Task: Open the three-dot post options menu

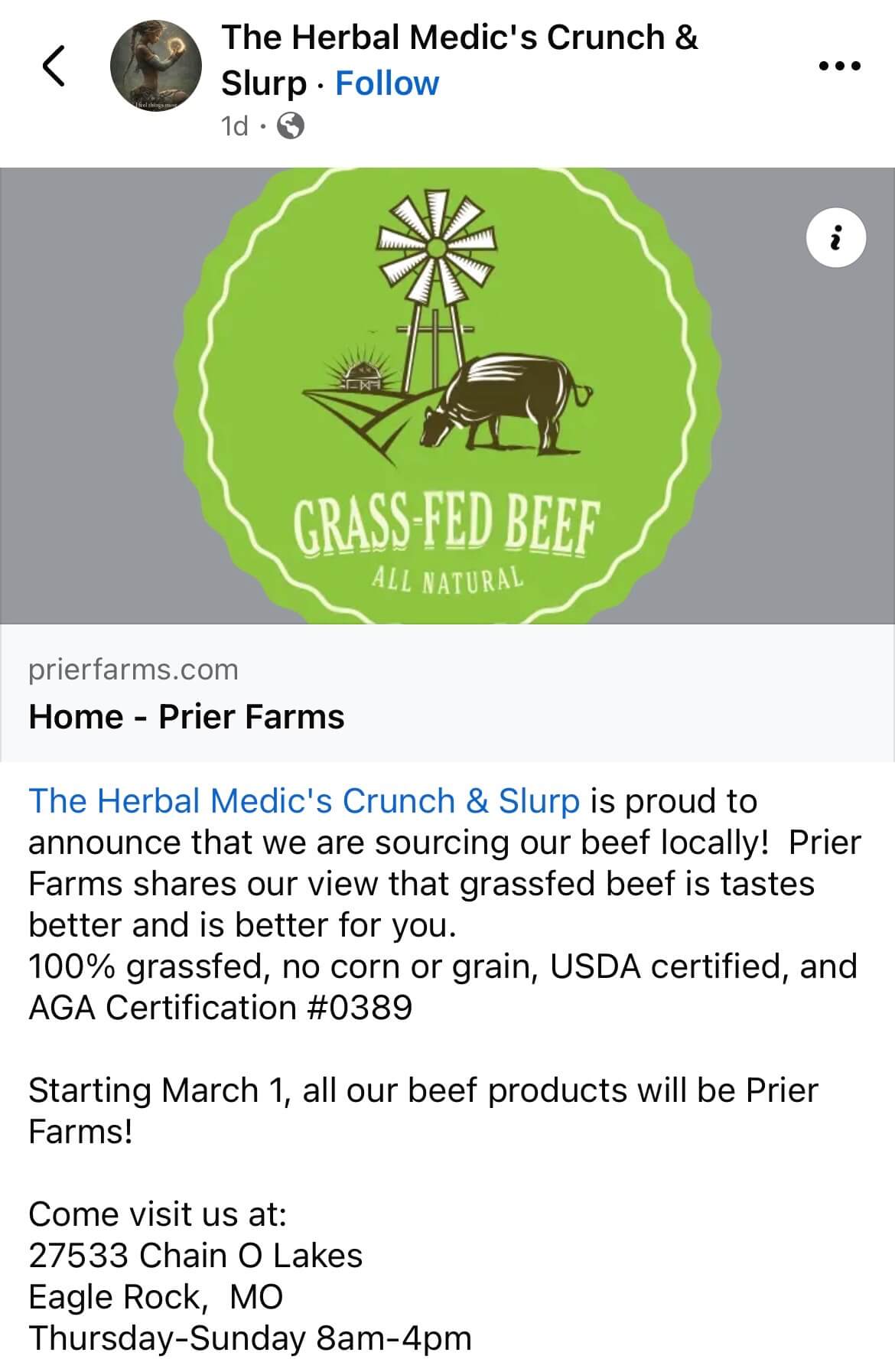Action: point(839,66)
